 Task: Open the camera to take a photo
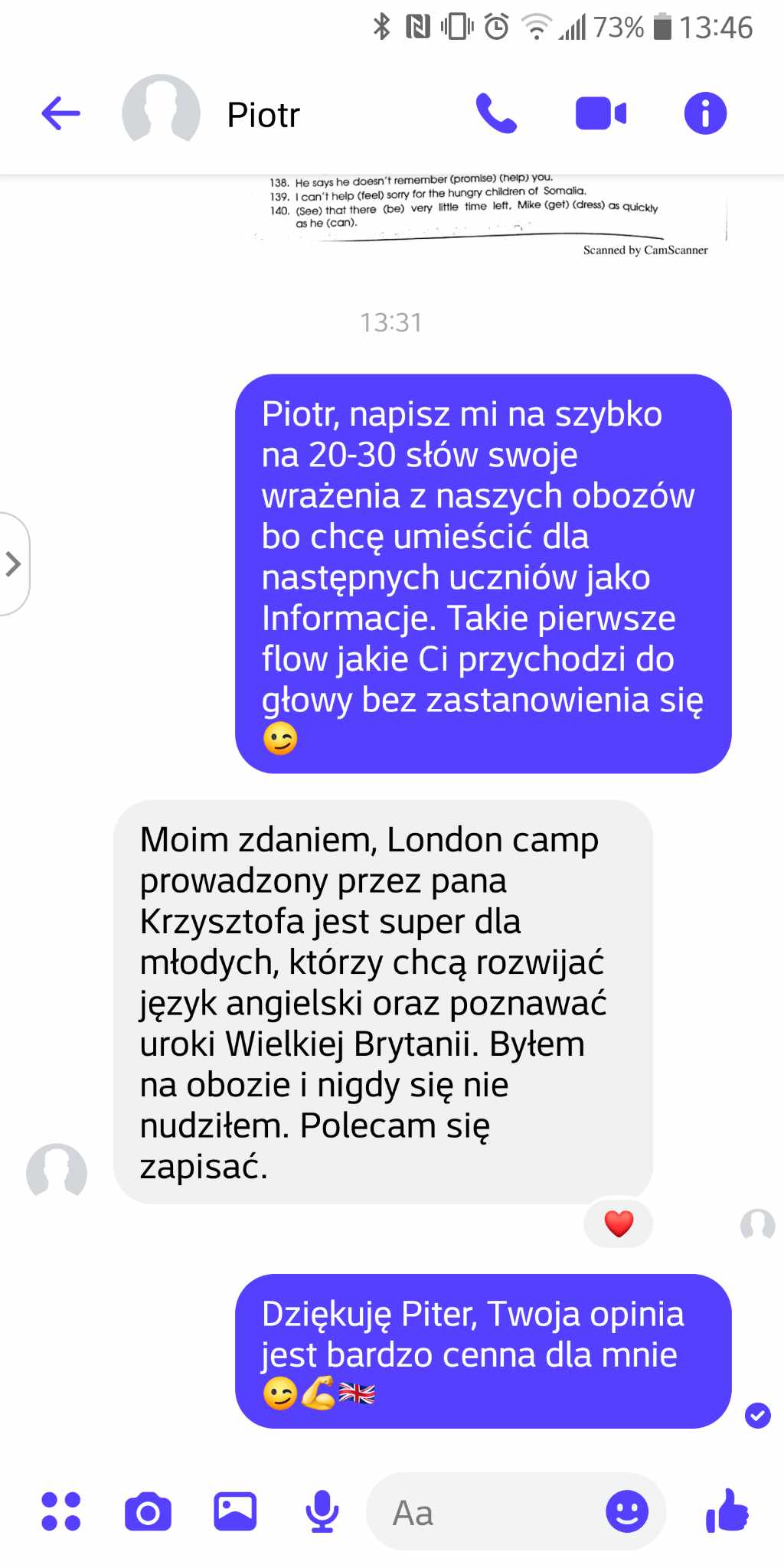click(x=148, y=1512)
